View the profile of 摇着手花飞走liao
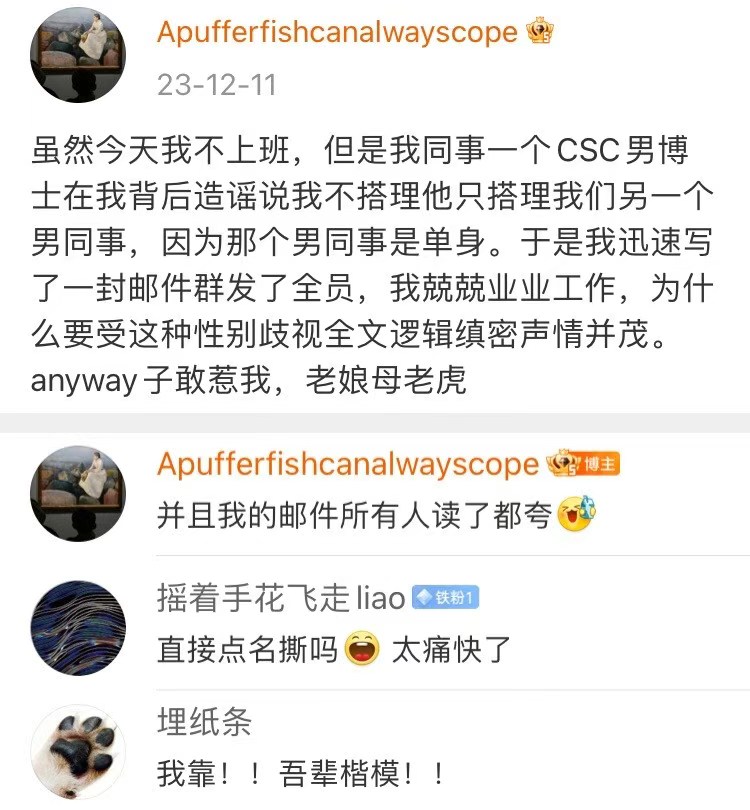 pyautogui.click(x=281, y=598)
